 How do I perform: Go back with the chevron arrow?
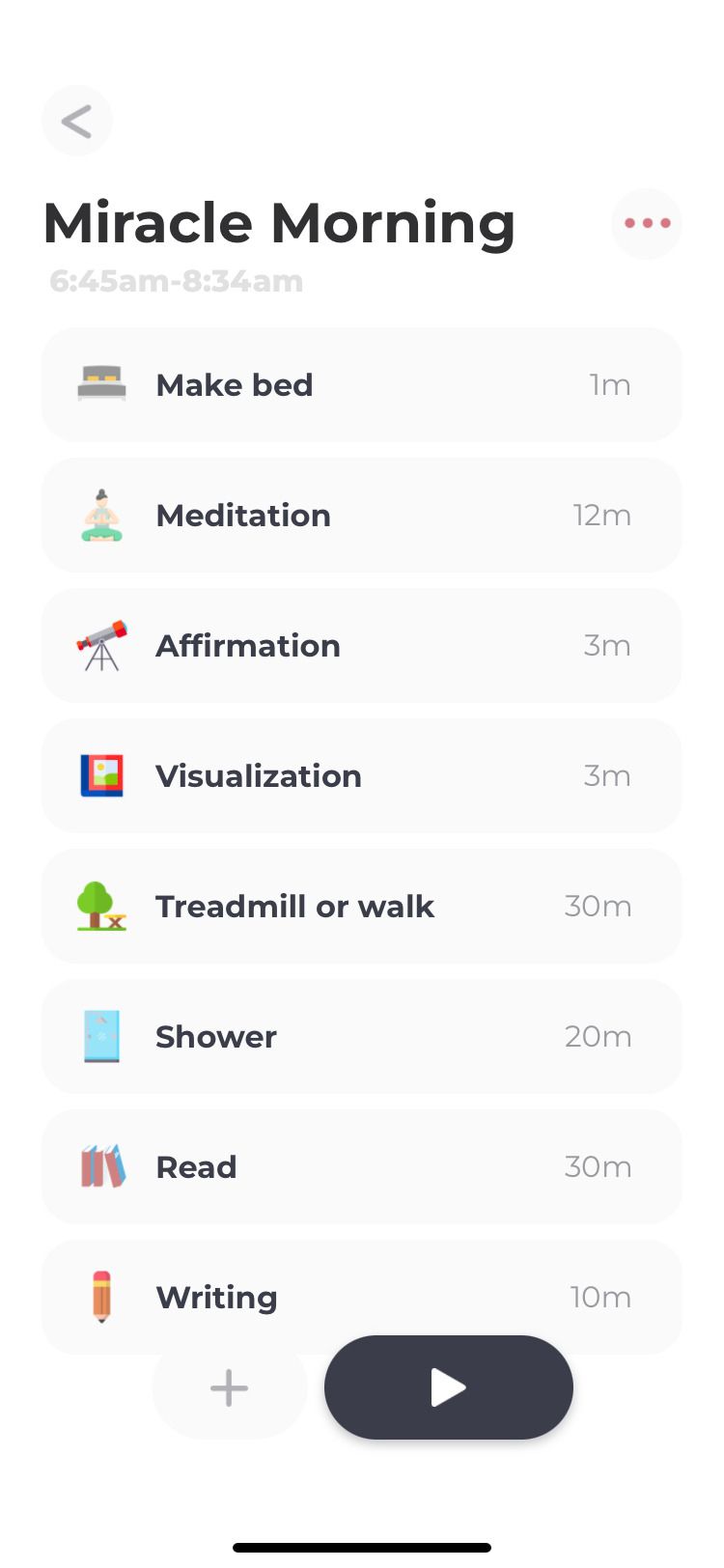pyautogui.click(x=77, y=120)
